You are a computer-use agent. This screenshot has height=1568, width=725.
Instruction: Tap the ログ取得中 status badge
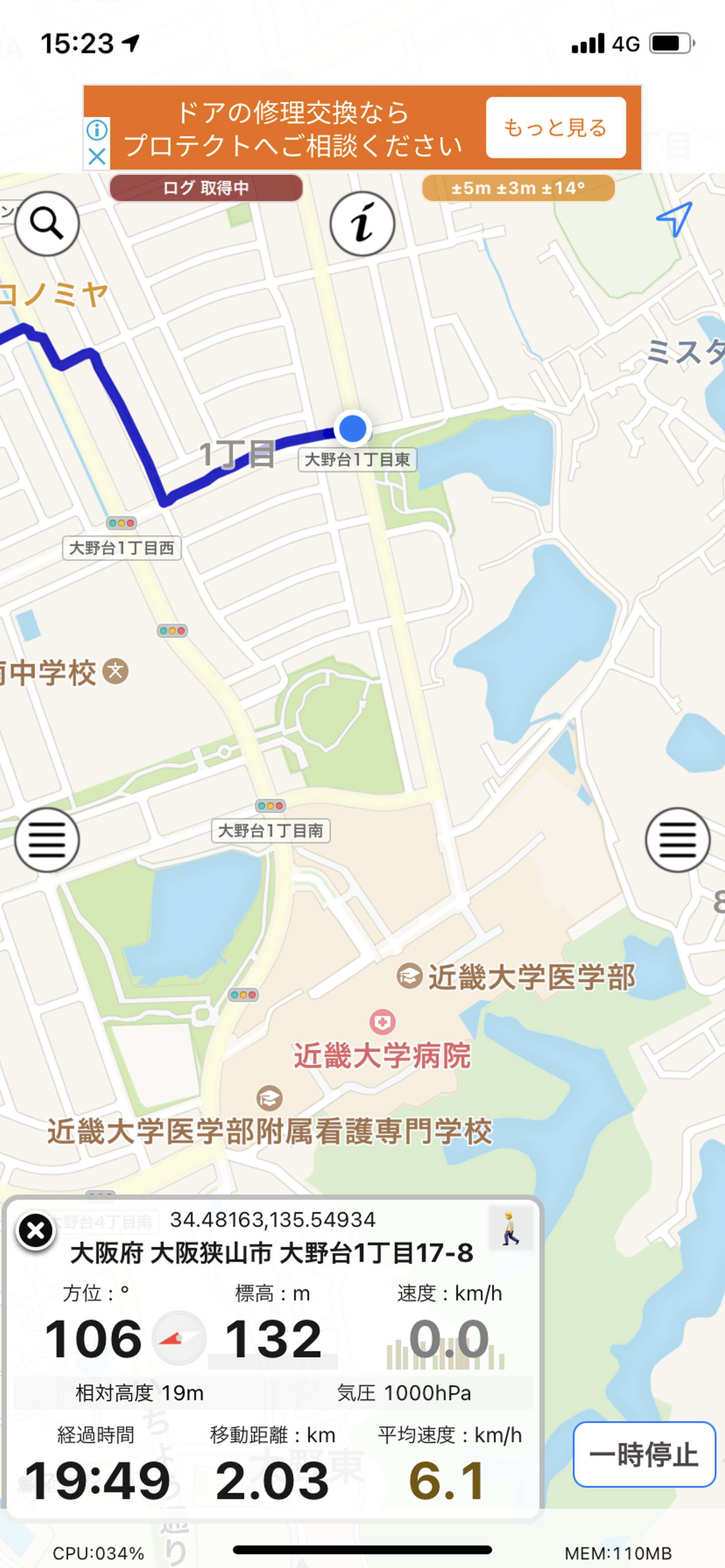point(206,188)
